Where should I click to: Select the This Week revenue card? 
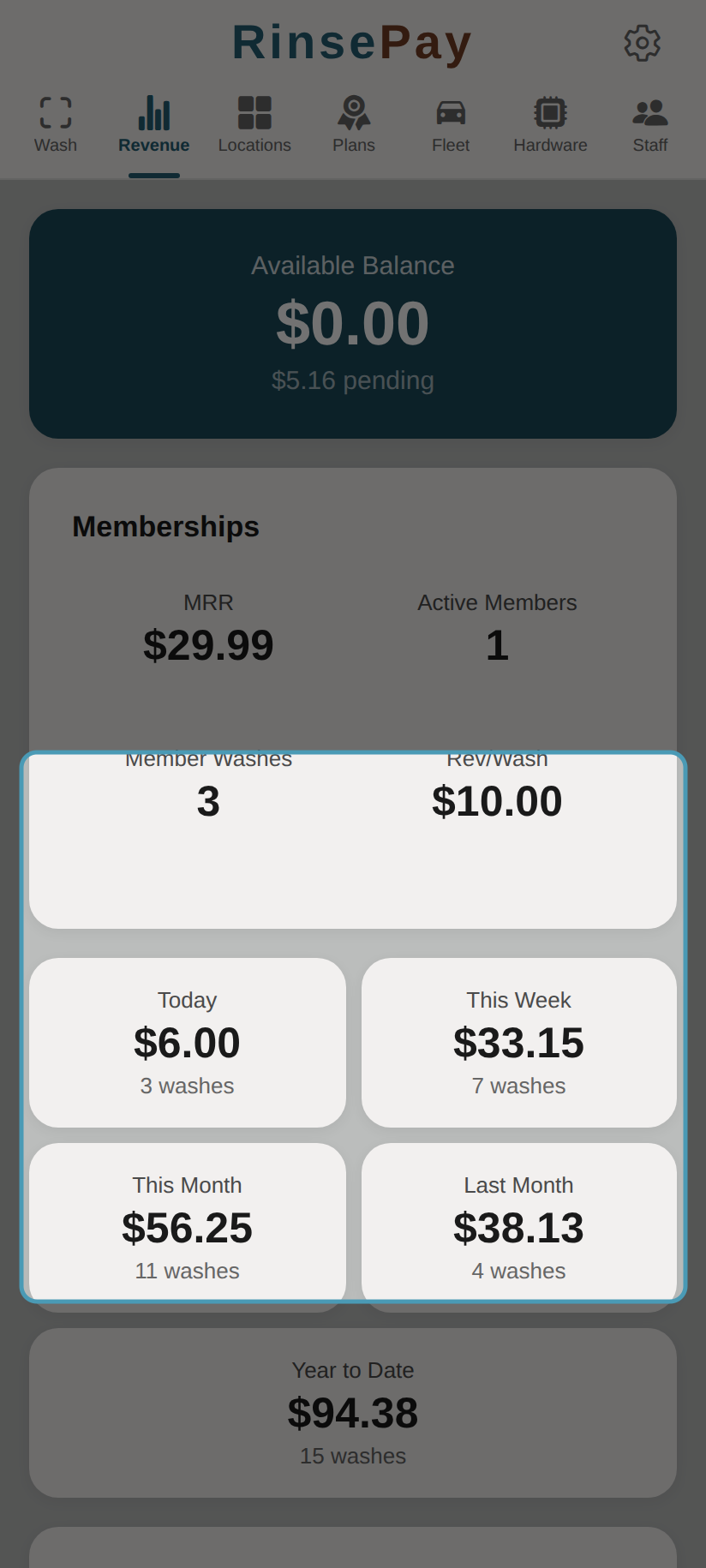coord(518,1042)
